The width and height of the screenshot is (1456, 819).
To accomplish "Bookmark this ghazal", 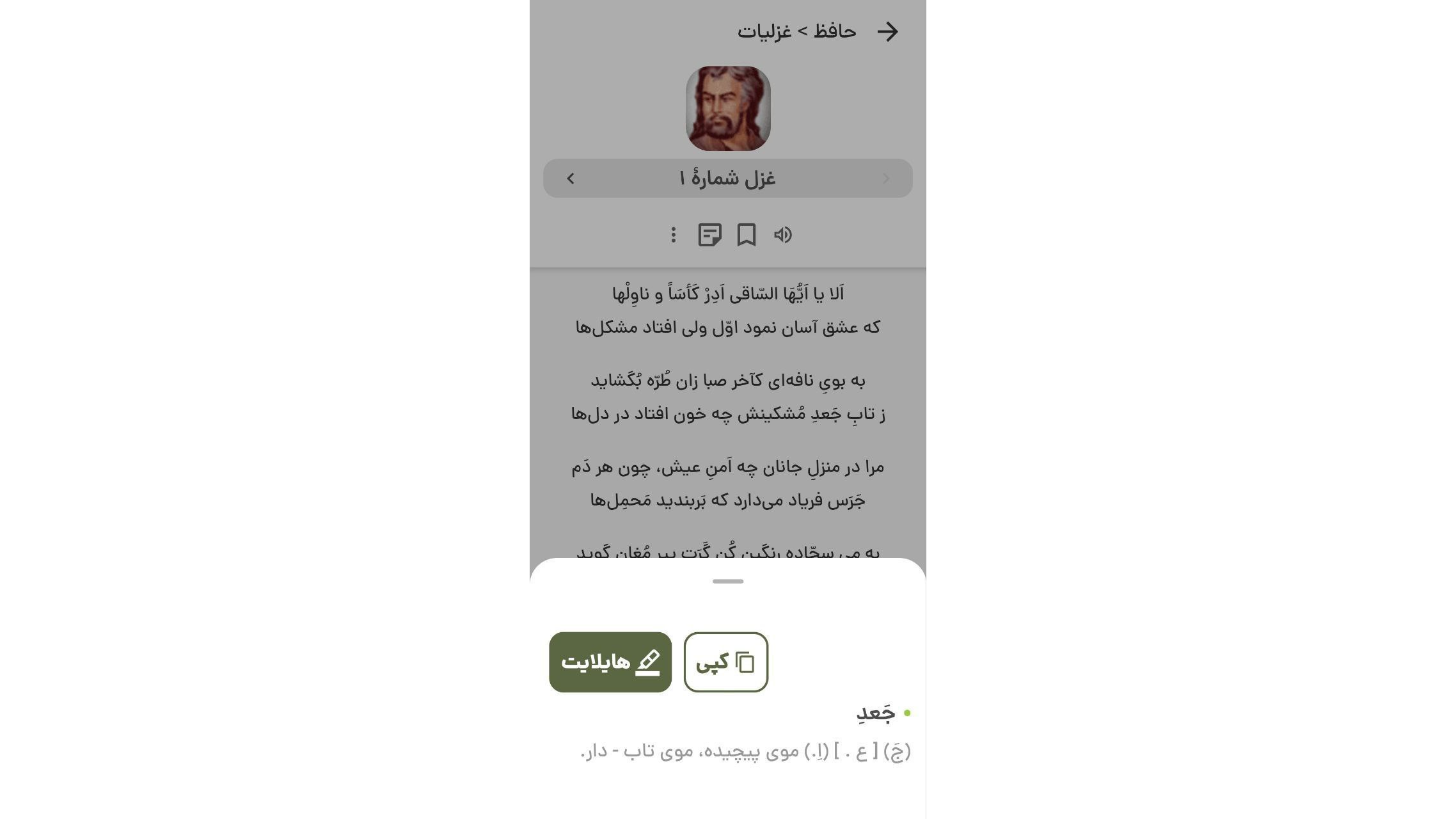I will [746, 235].
